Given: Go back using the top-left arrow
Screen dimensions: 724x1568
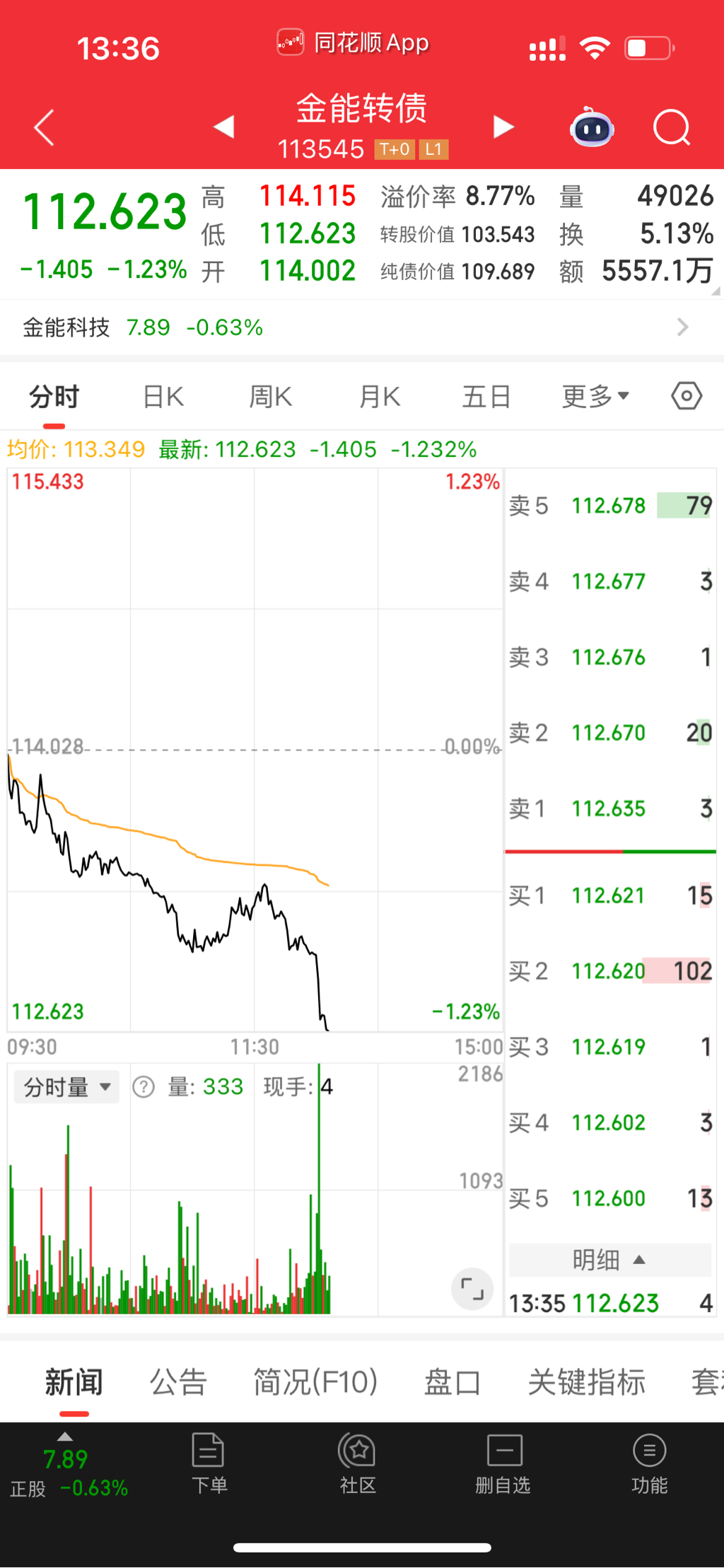Looking at the screenshot, I should tap(45, 128).
